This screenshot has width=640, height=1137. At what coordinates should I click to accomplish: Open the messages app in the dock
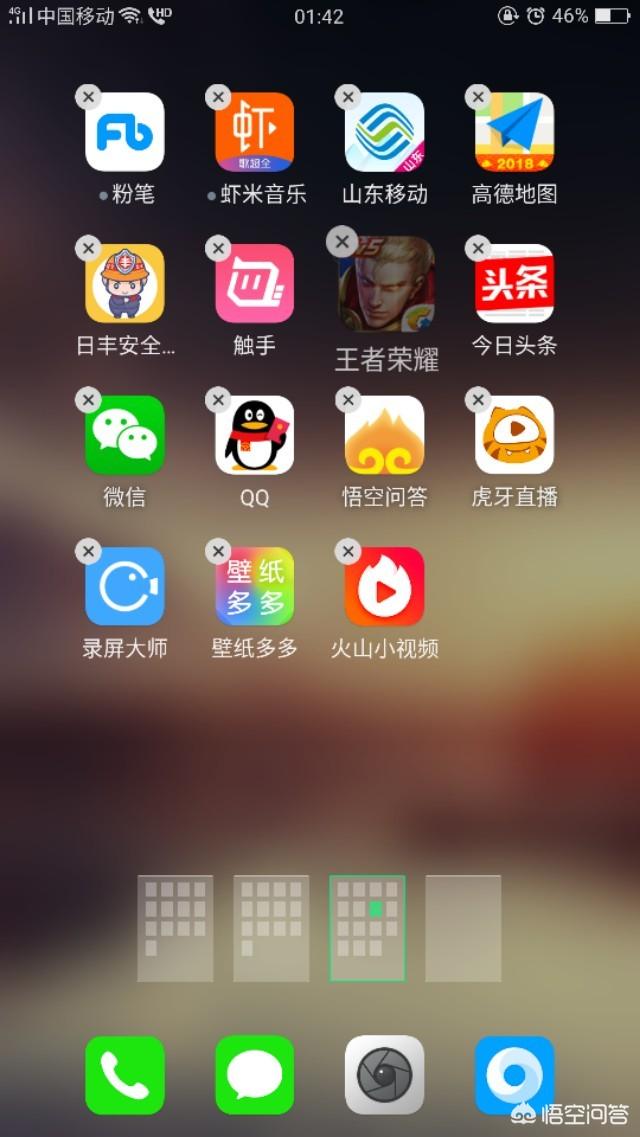254,1075
